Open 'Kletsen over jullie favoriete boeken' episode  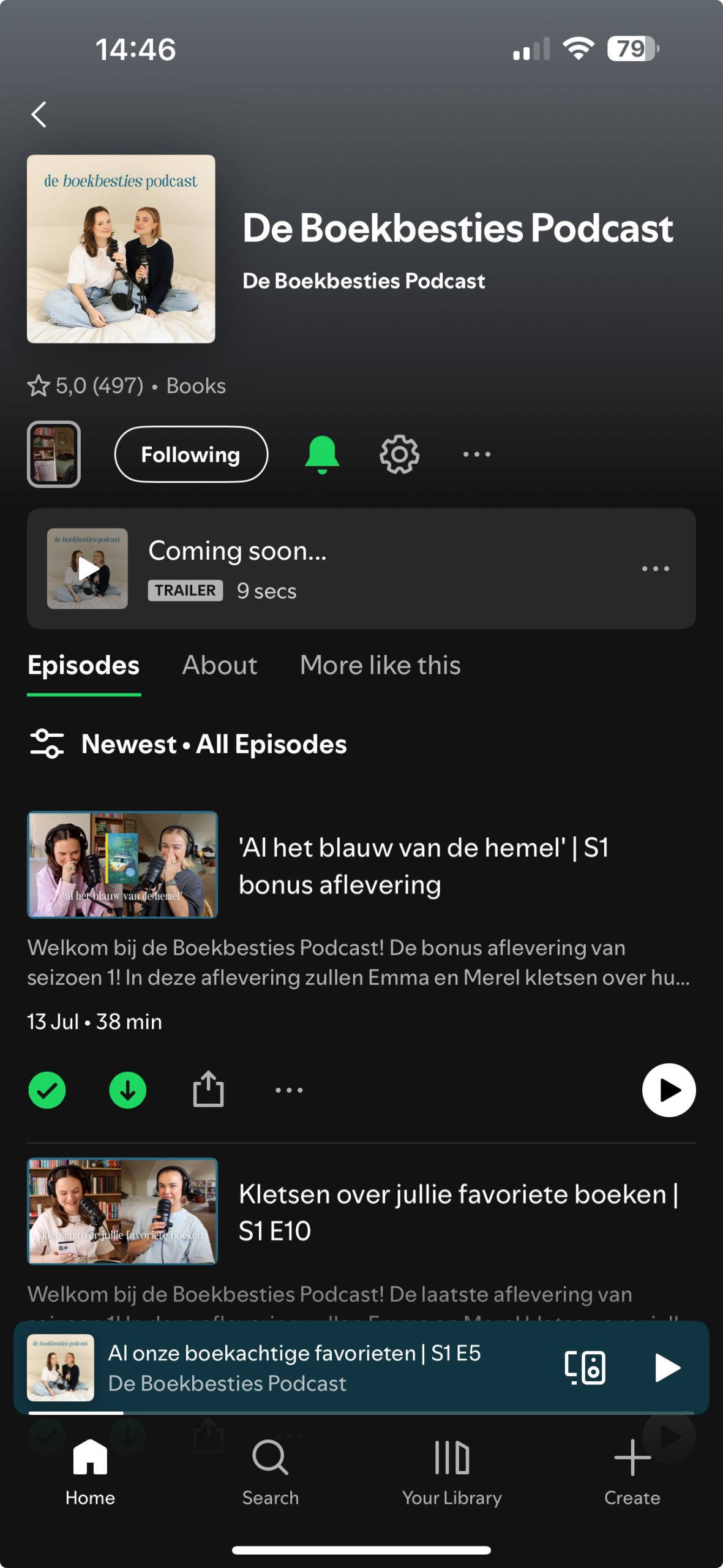pyautogui.click(x=458, y=1212)
